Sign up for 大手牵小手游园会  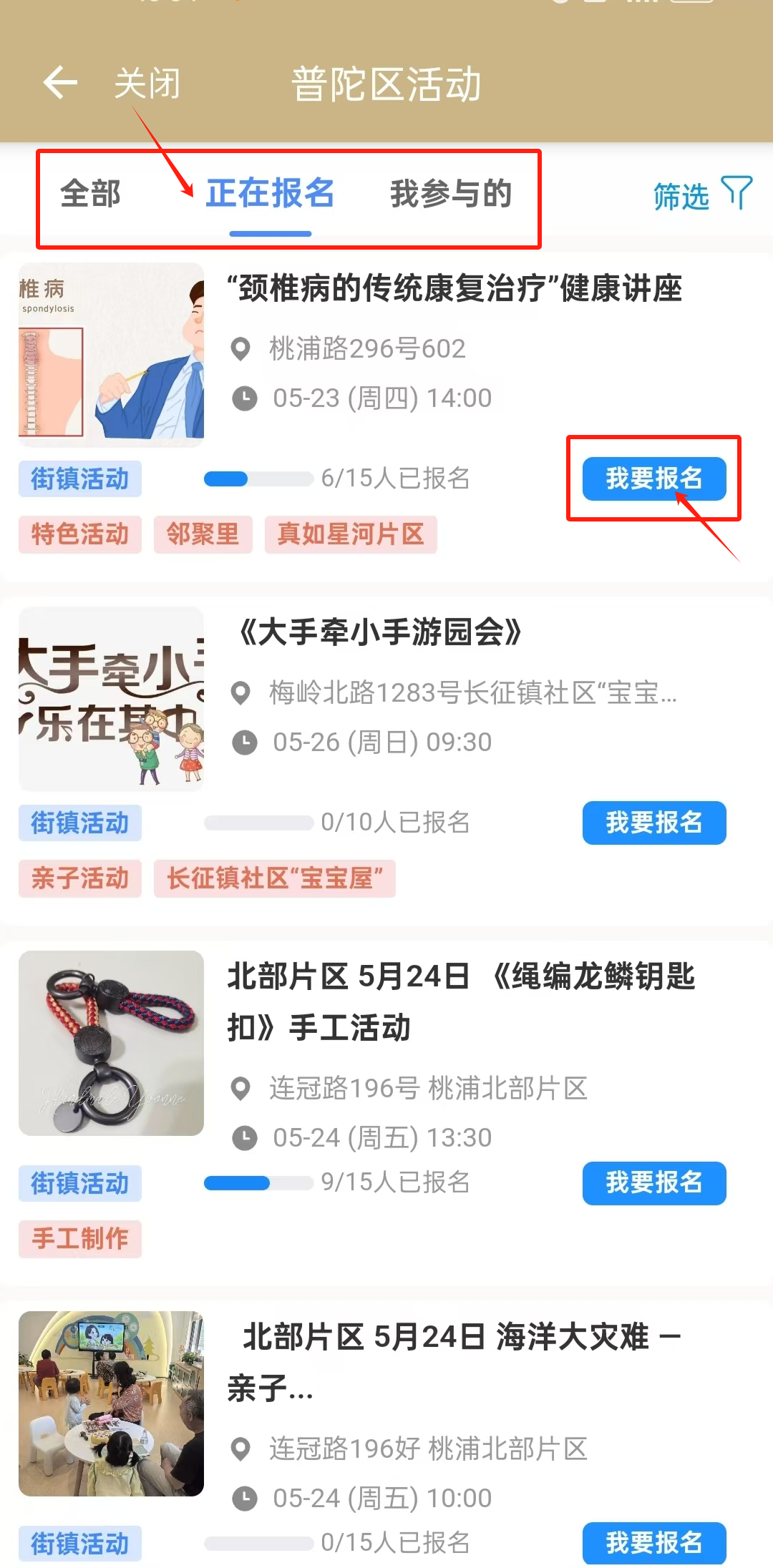(653, 823)
